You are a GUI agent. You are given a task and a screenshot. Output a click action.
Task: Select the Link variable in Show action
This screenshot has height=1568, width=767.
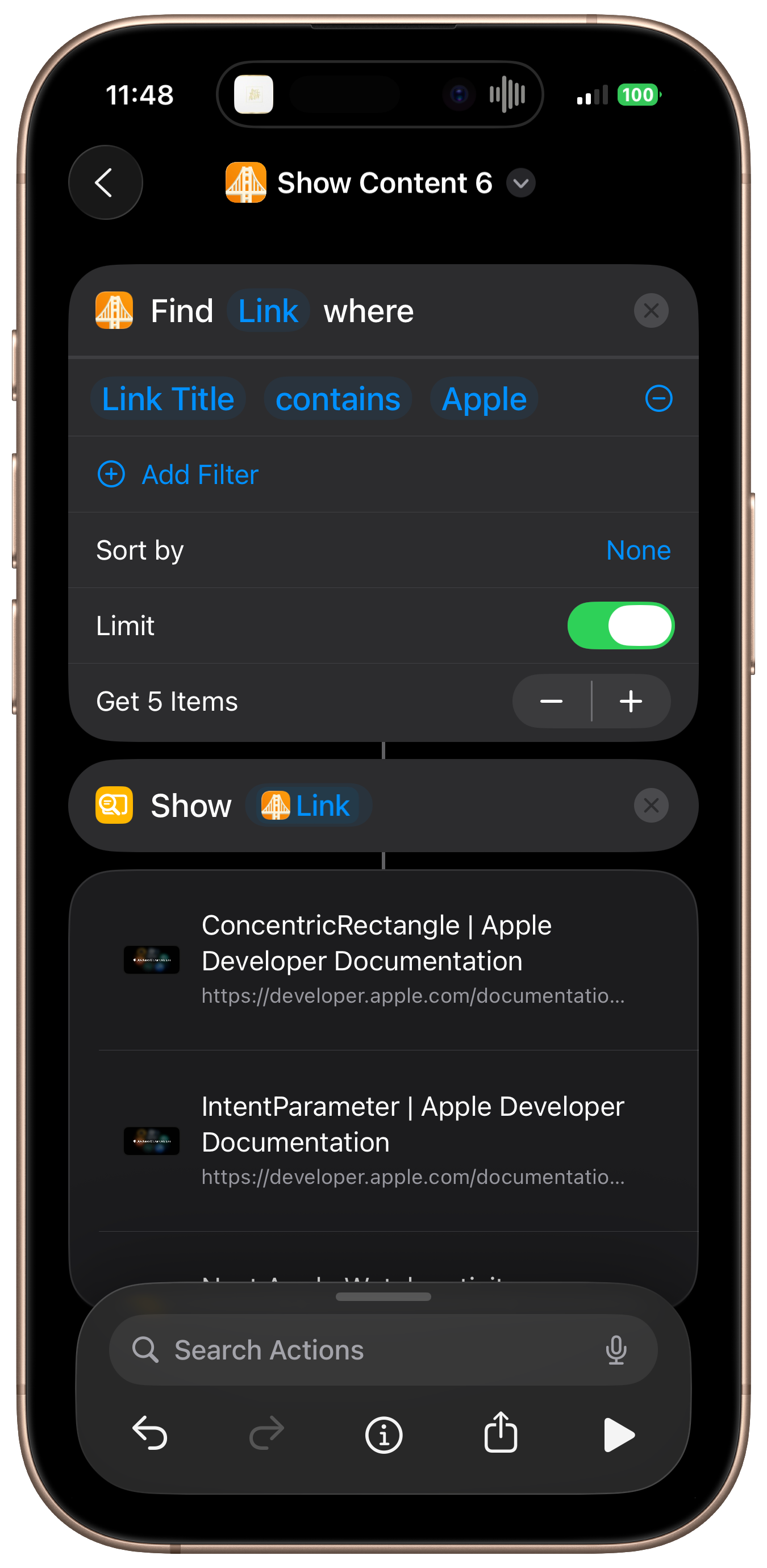[309, 806]
